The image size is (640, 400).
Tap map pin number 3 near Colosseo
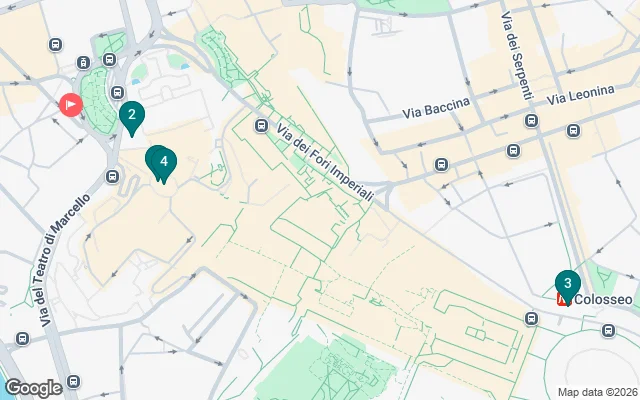tap(568, 283)
